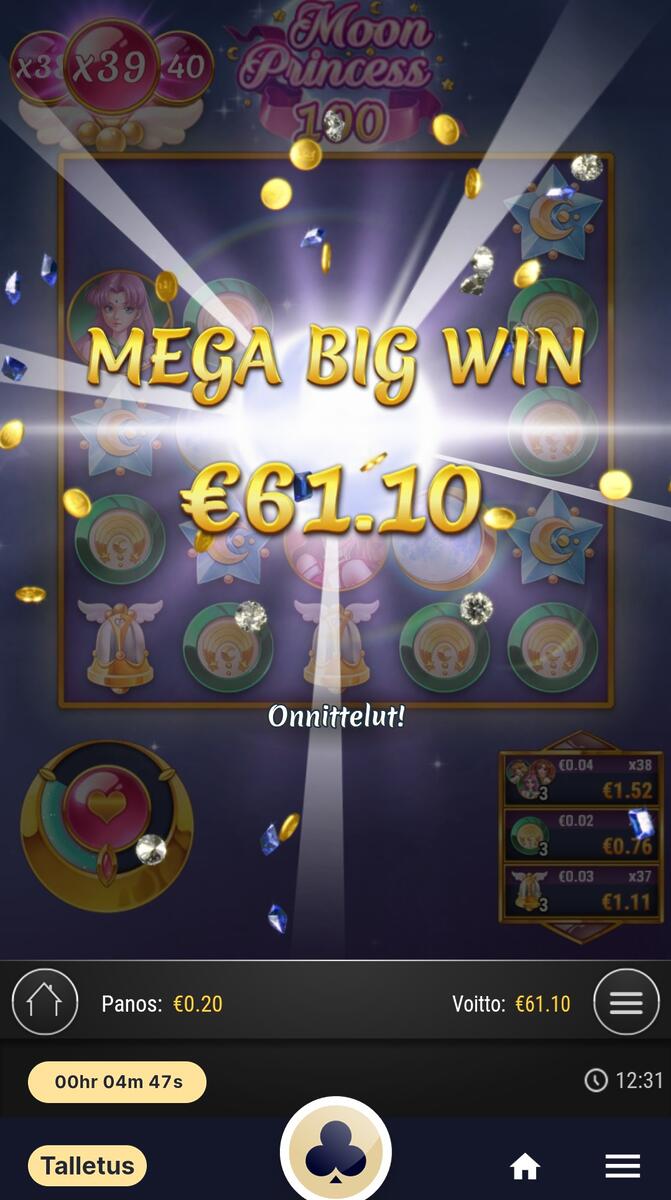Tap the game home icon beside Panos

tap(45, 1002)
